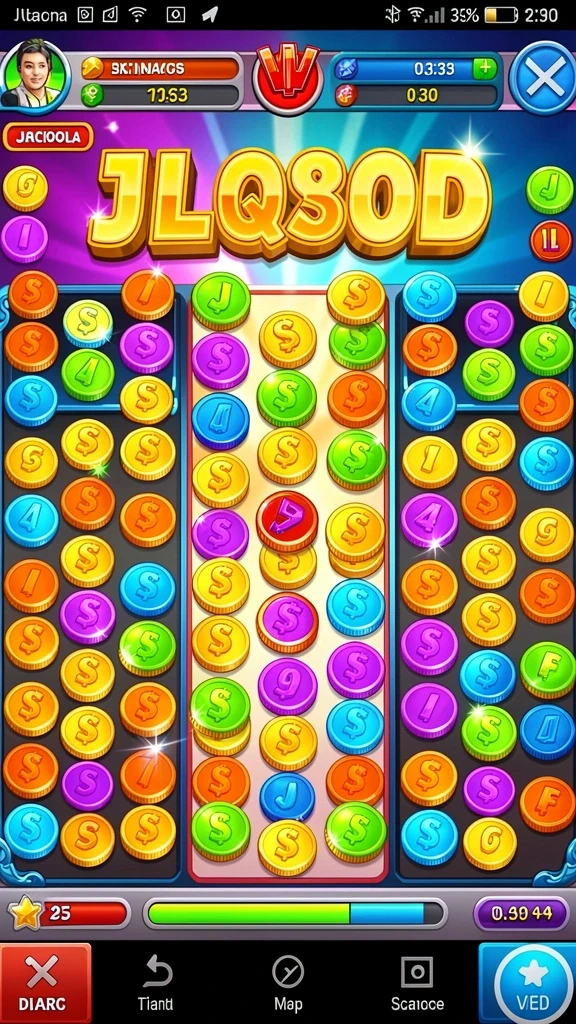The image size is (576, 1024).
Task: Tap the purple 9 coin in center column
Action: (x=287, y=686)
